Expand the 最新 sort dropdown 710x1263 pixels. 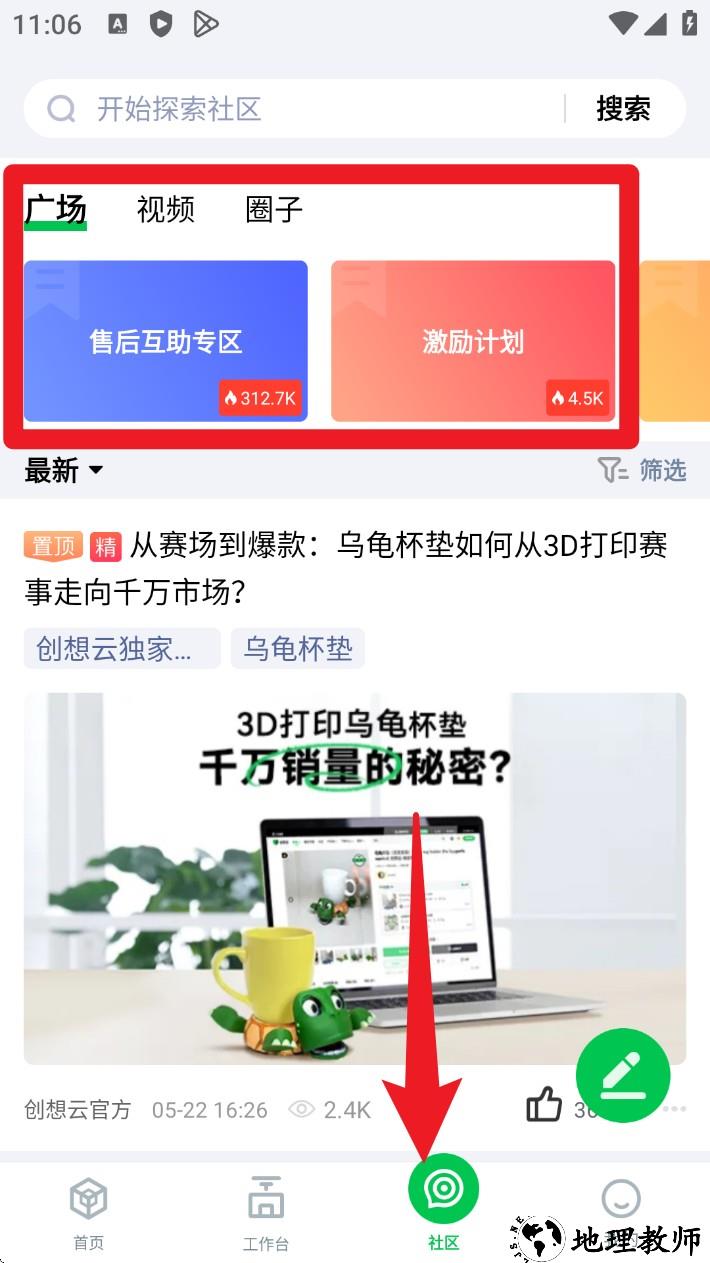click(64, 470)
